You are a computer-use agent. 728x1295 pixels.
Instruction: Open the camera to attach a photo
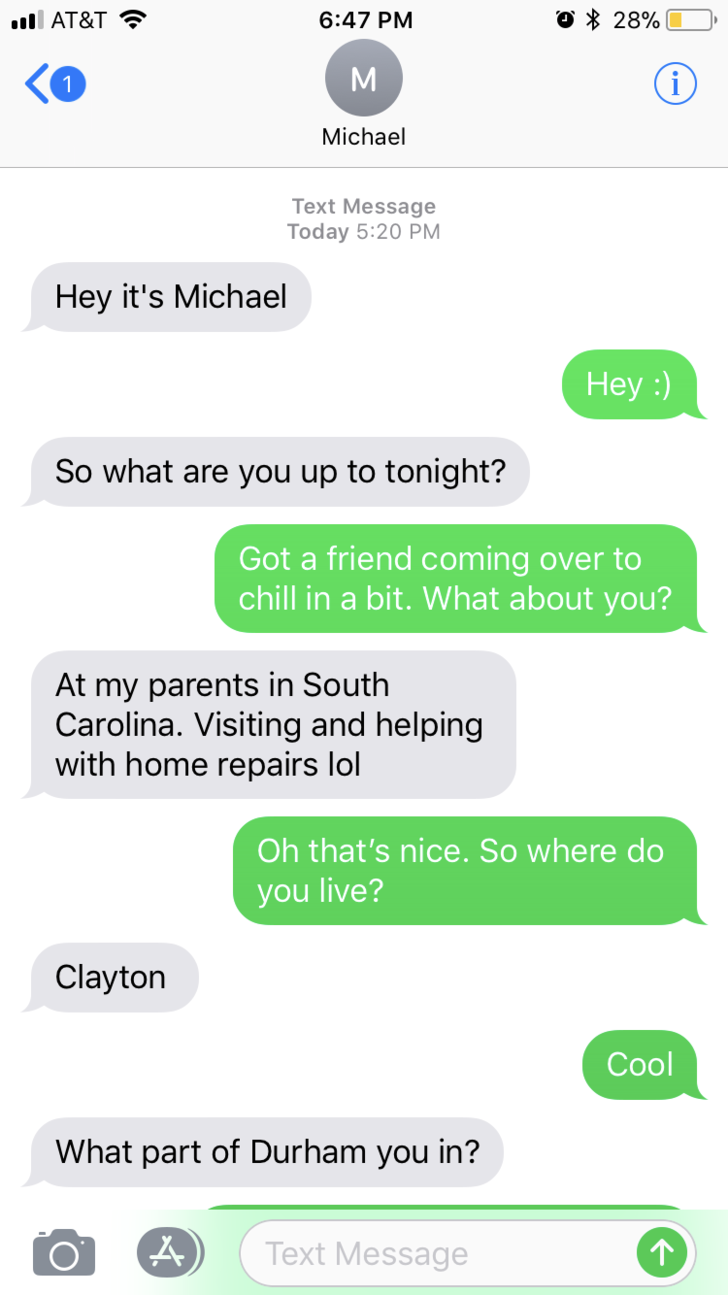coord(64,1252)
